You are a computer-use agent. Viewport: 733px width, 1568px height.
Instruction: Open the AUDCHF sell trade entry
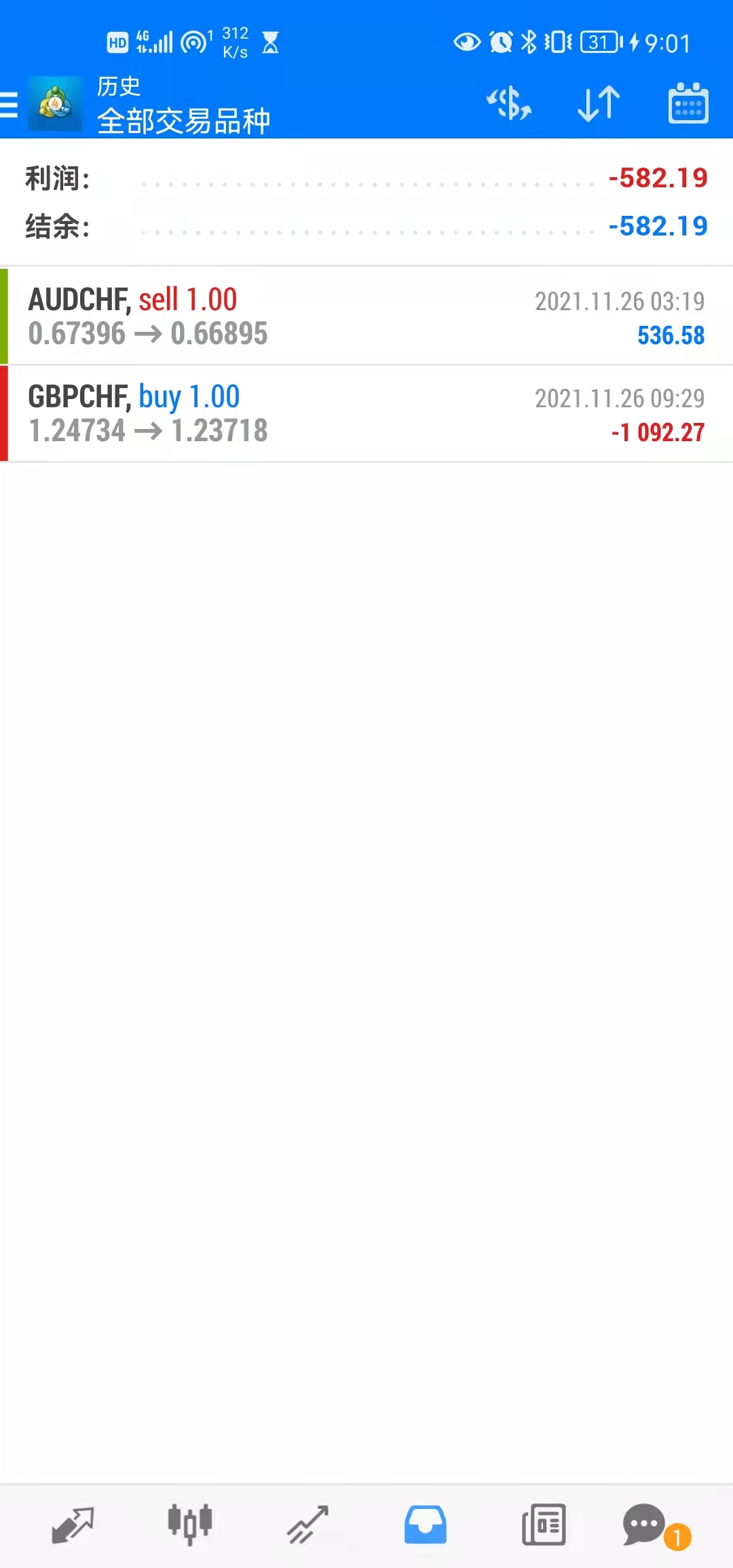coord(366,316)
